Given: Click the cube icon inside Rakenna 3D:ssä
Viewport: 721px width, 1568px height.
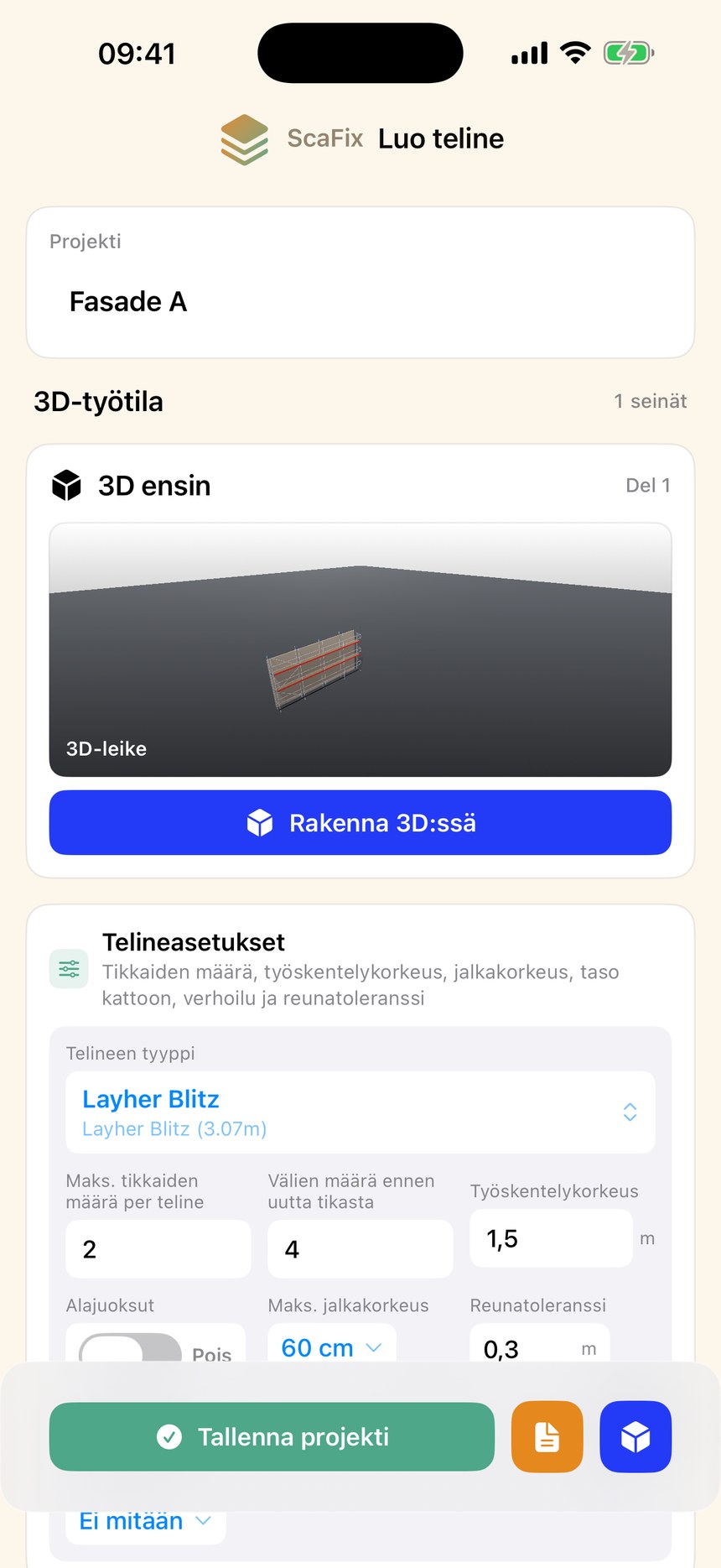Looking at the screenshot, I should [261, 823].
